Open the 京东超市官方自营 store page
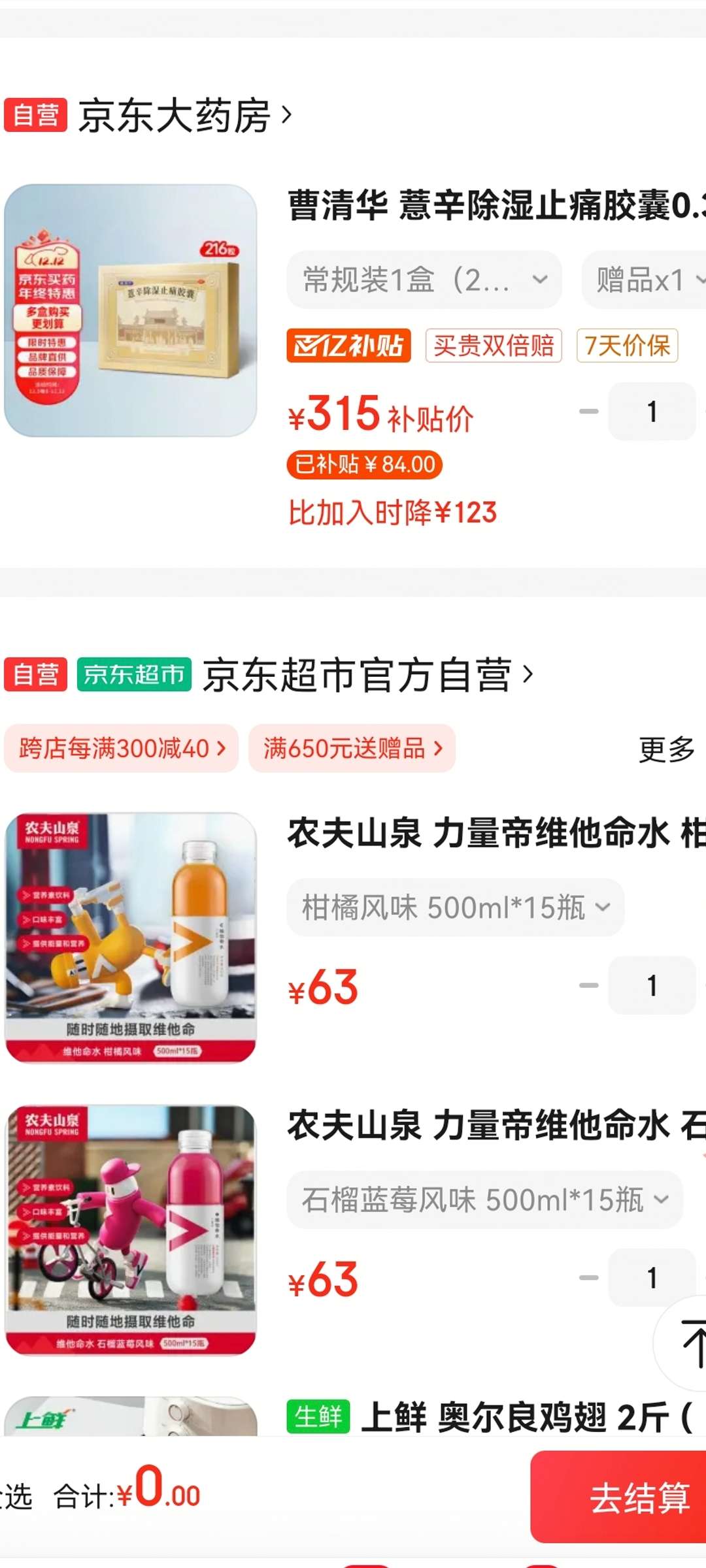 [x=366, y=675]
